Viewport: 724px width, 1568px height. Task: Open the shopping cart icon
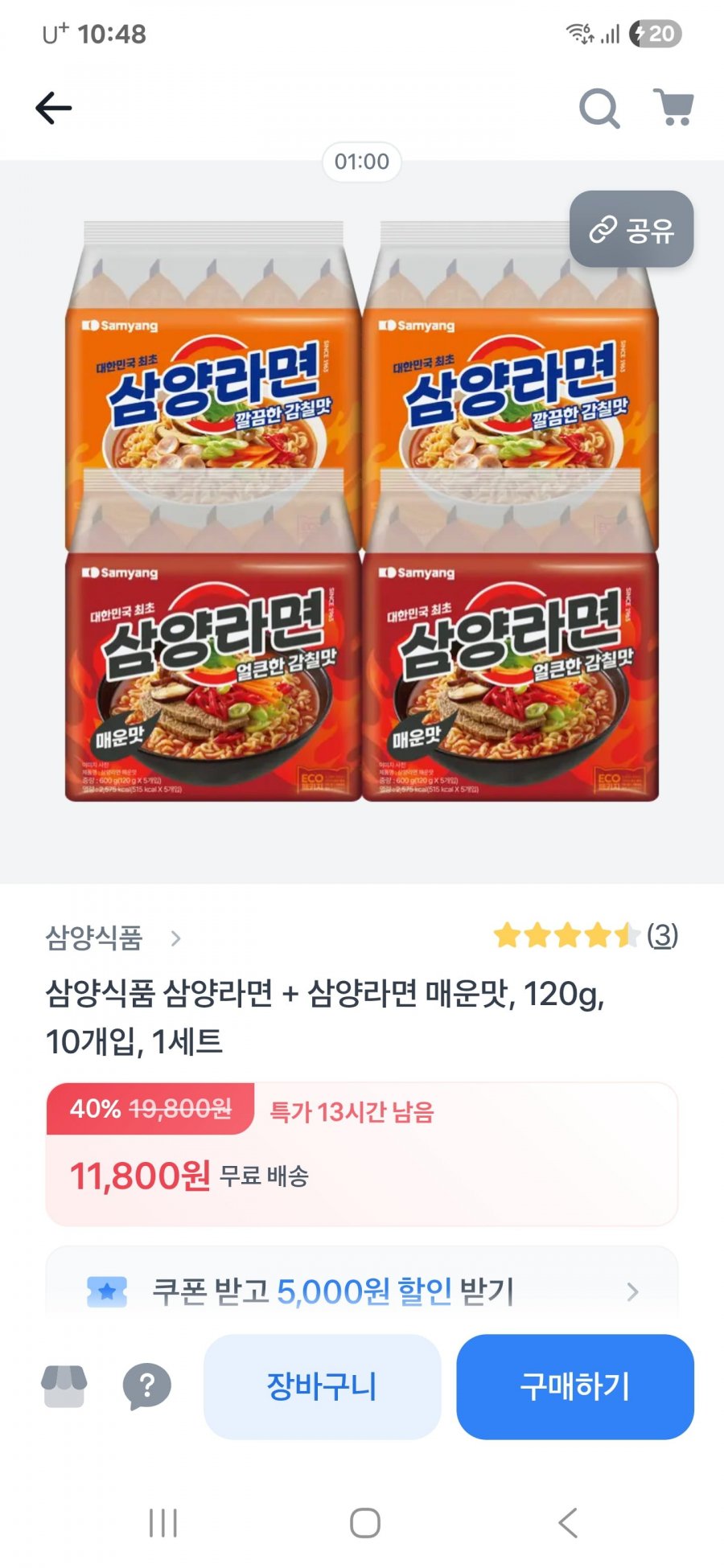click(x=673, y=107)
